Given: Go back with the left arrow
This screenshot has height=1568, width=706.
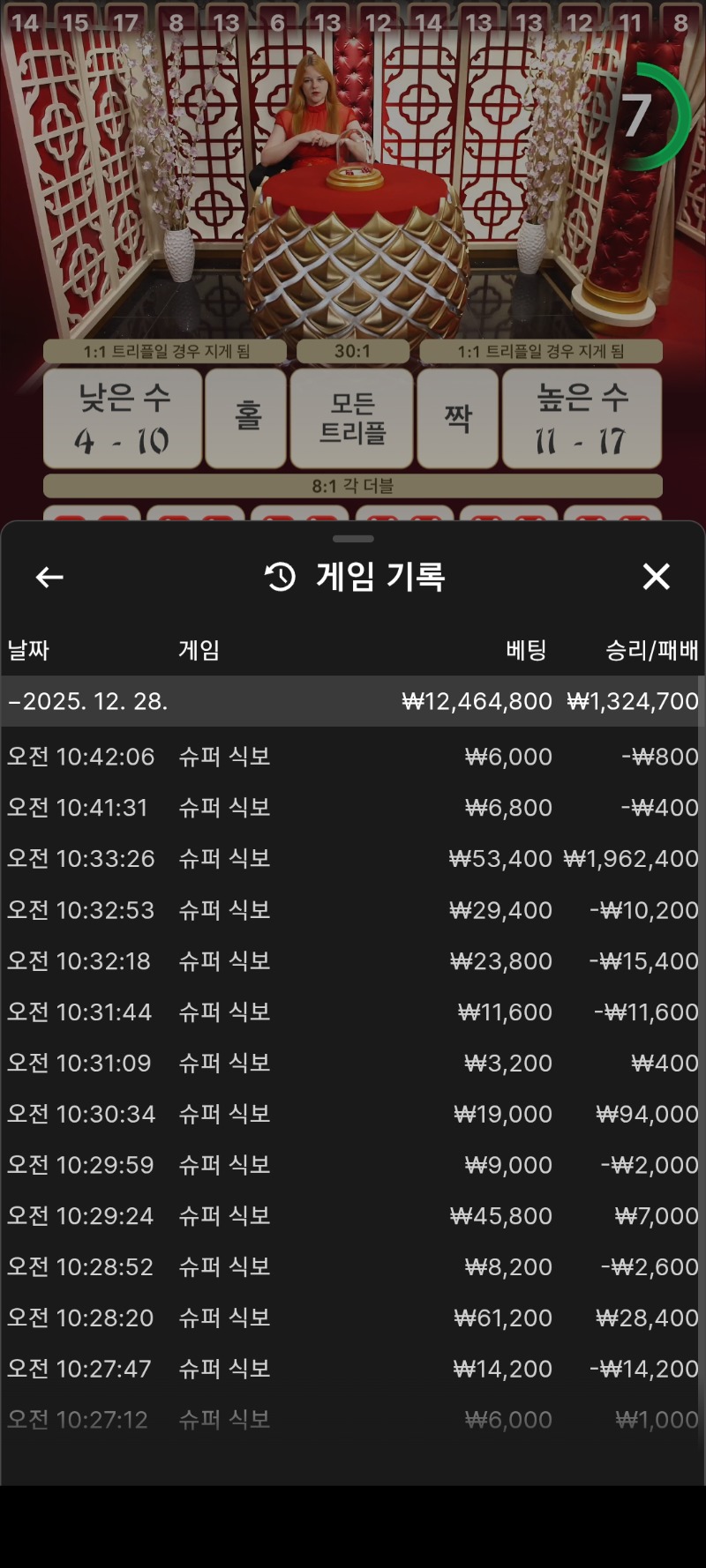Looking at the screenshot, I should [49, 578].
